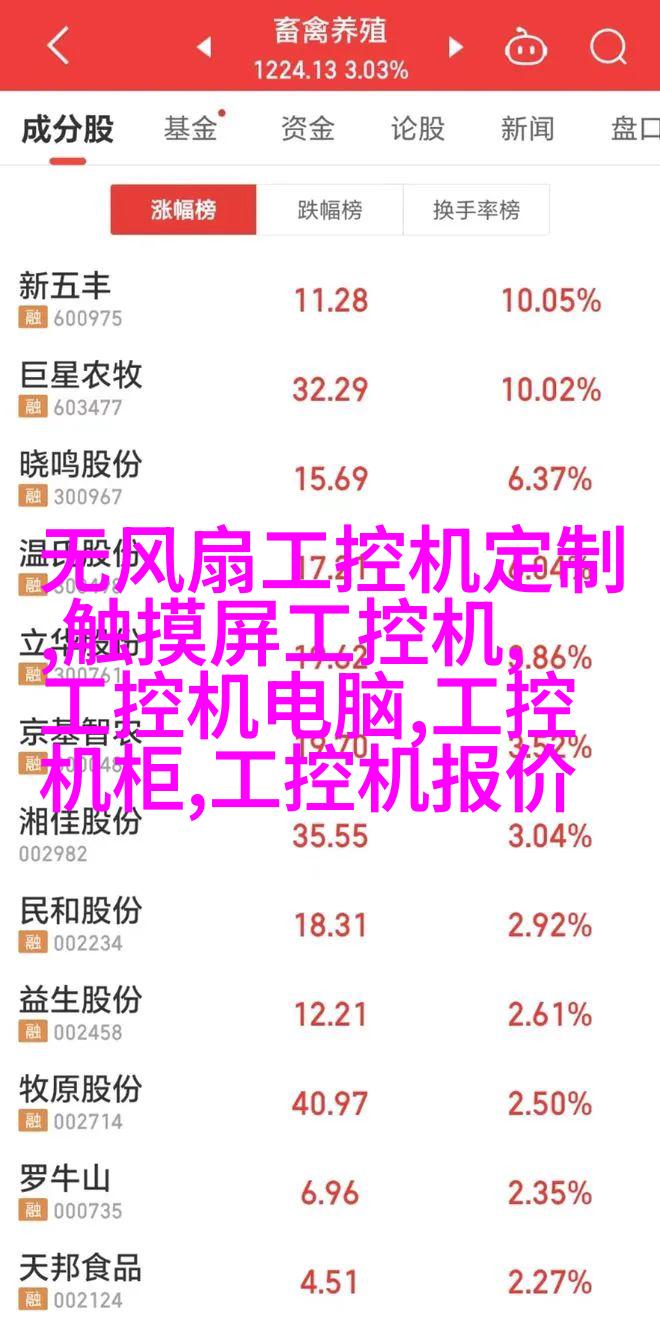Switch to the previous sector with left triangle
The width and height of the screenshot is (660, 1321).
[204, 46]
